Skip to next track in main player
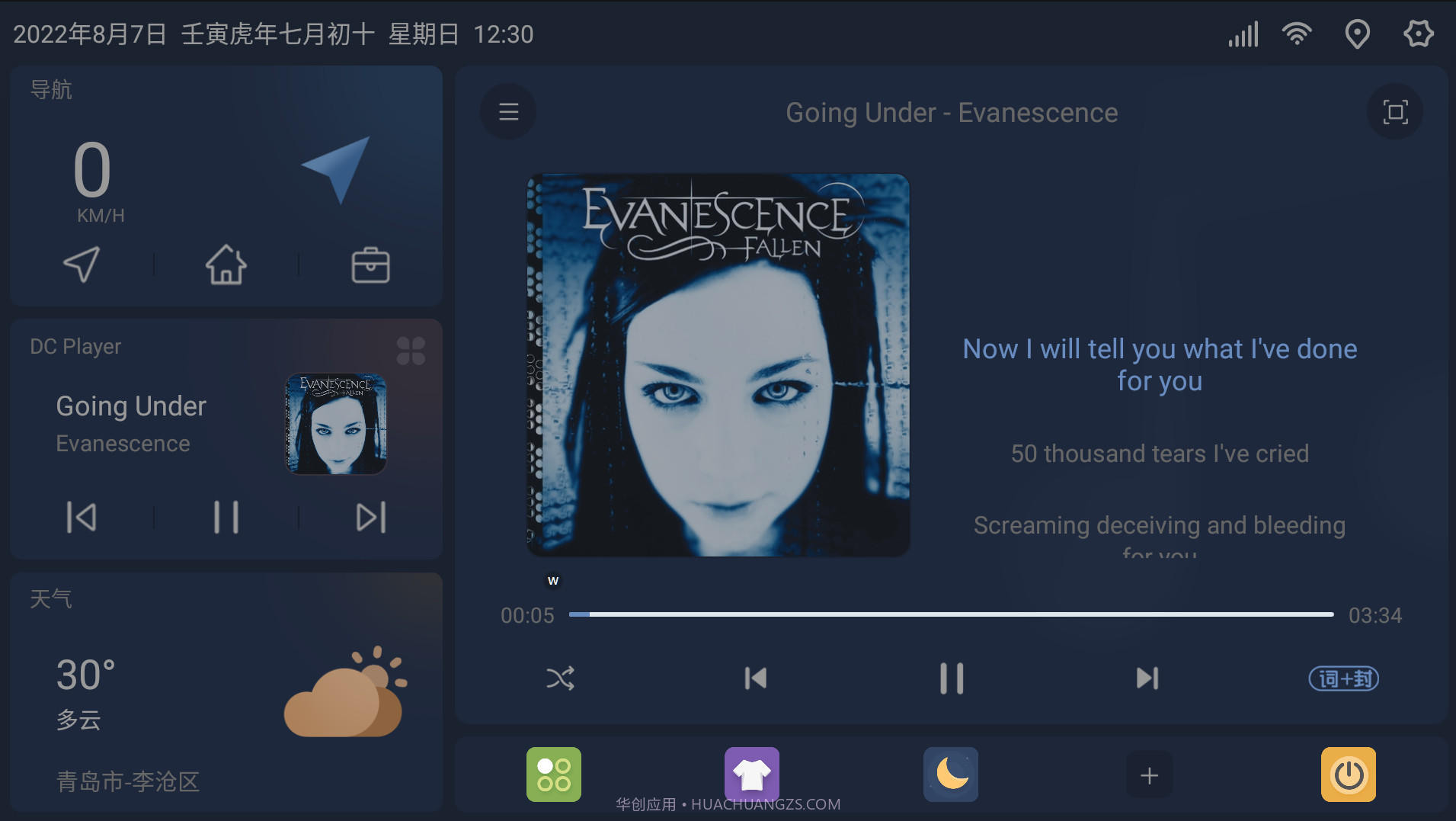 [x=1147, y=678]
